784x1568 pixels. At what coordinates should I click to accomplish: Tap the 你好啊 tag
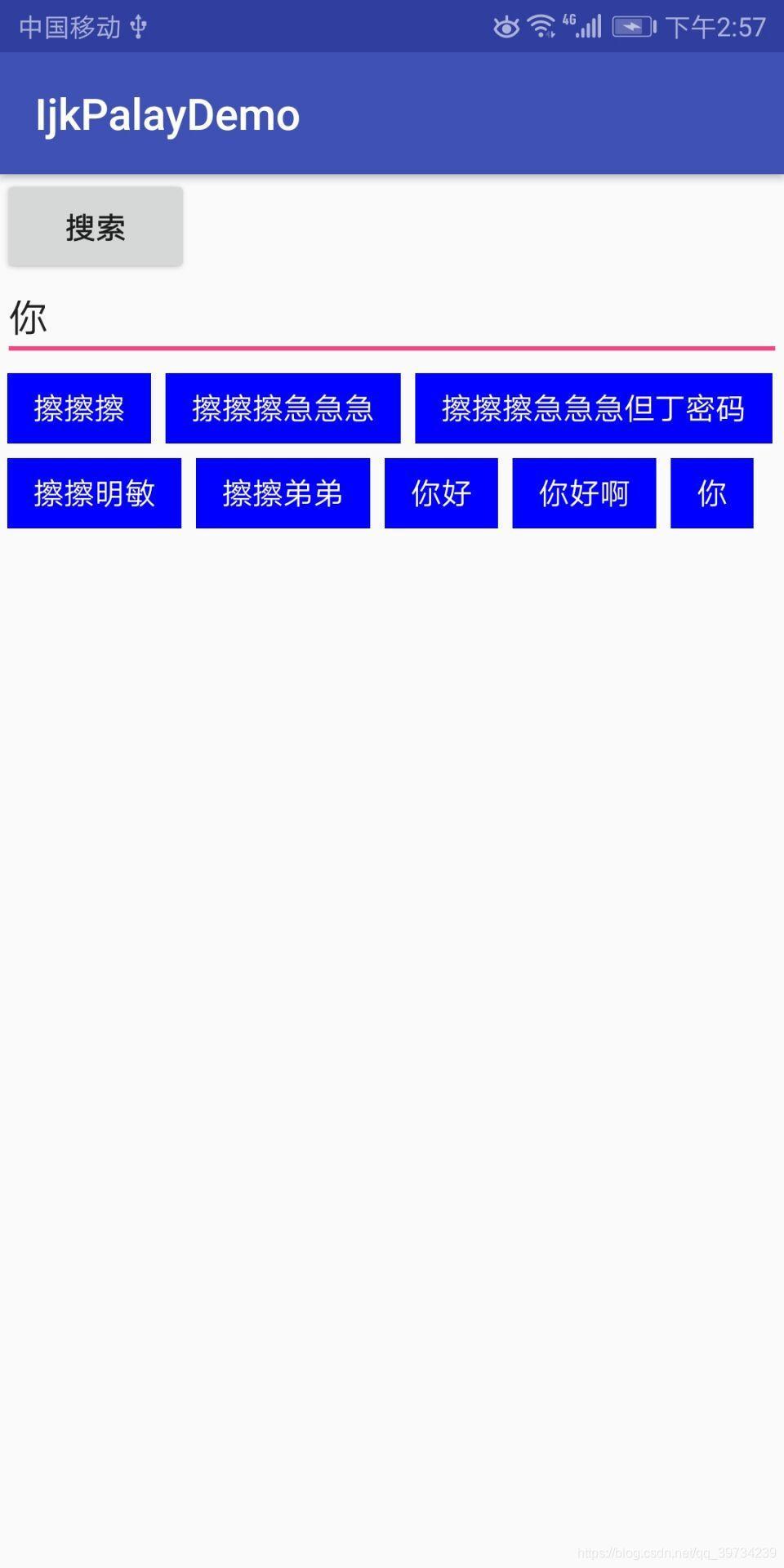(x=584, y=493)
